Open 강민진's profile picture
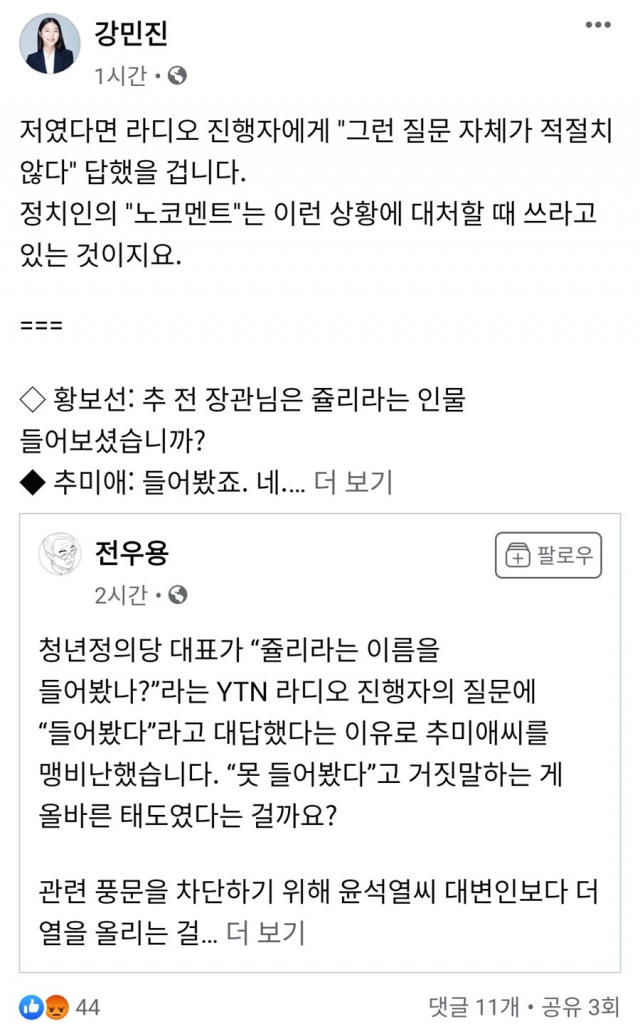The width and height of the screenshot is (640, 1031). tap(50, 43)
